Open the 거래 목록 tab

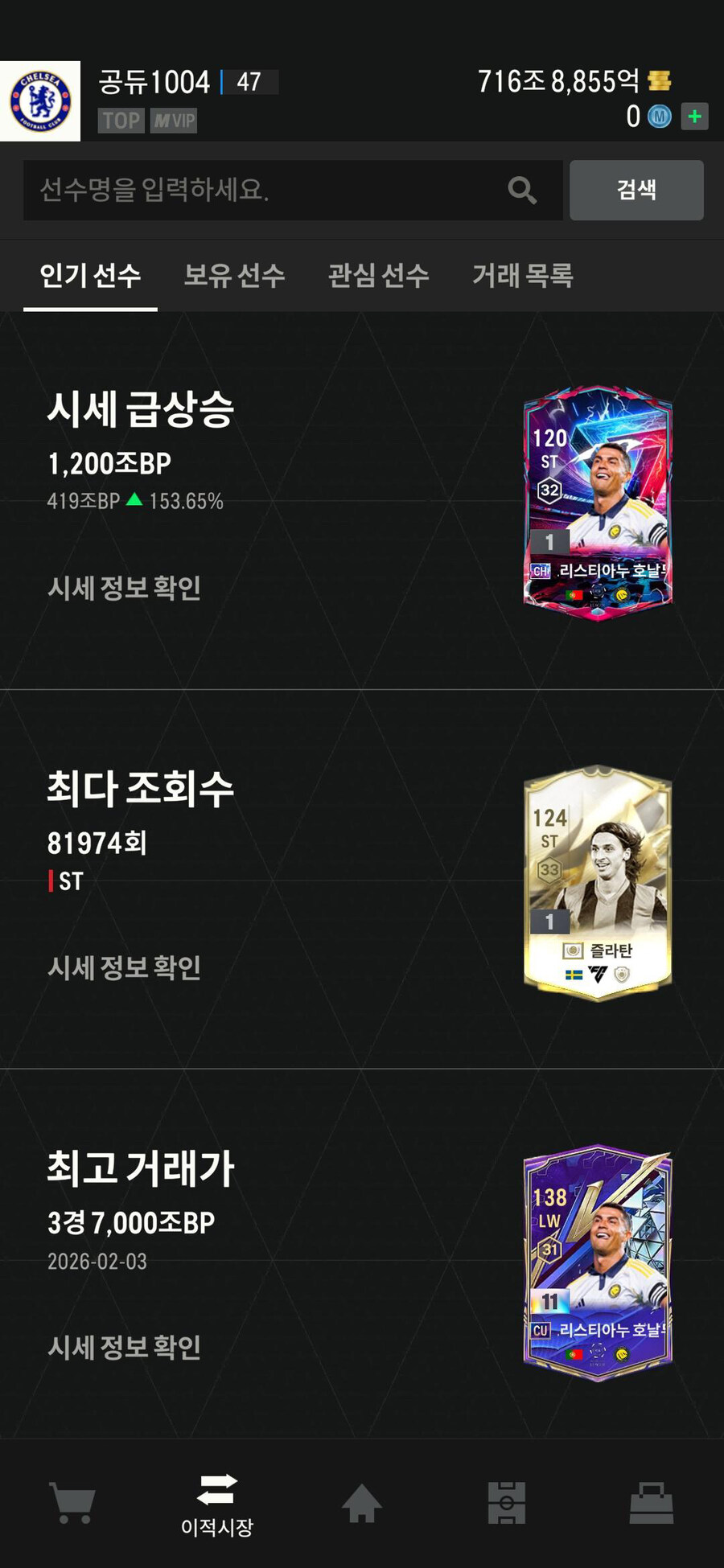tap(522, 276)
